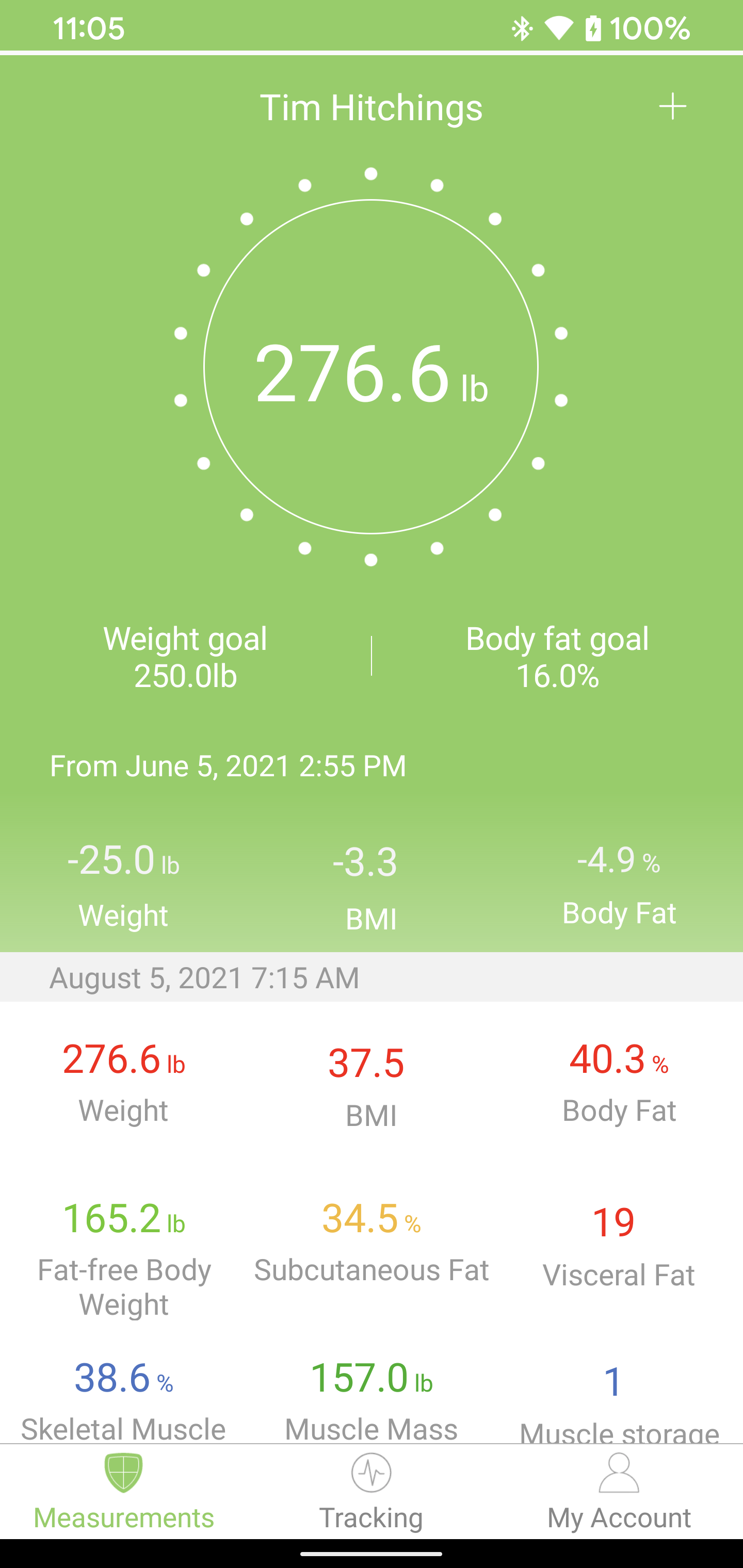Open the Body fat goal 16.0% setting
743x1568 pixels.
point(557,657)
